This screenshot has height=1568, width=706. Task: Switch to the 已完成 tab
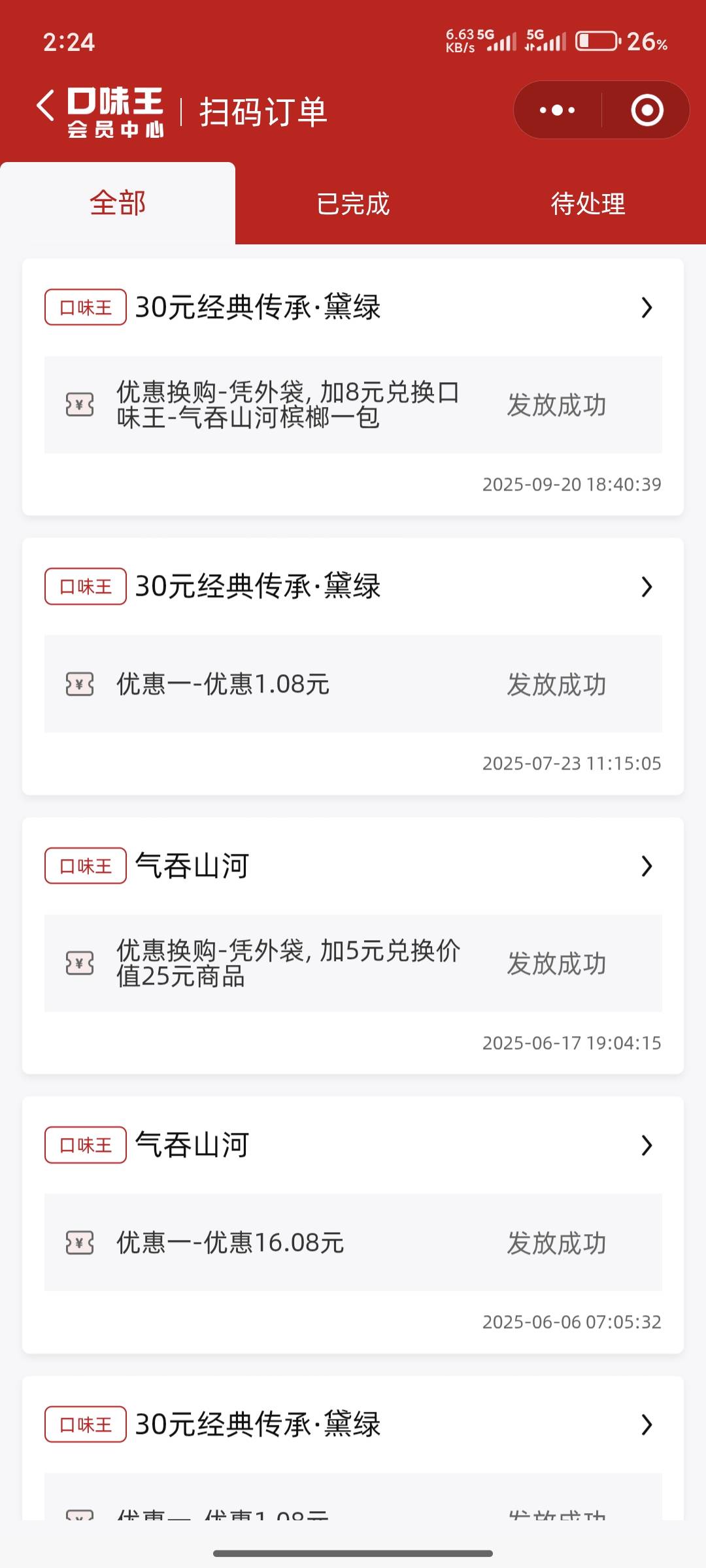[x=353, y=203]
